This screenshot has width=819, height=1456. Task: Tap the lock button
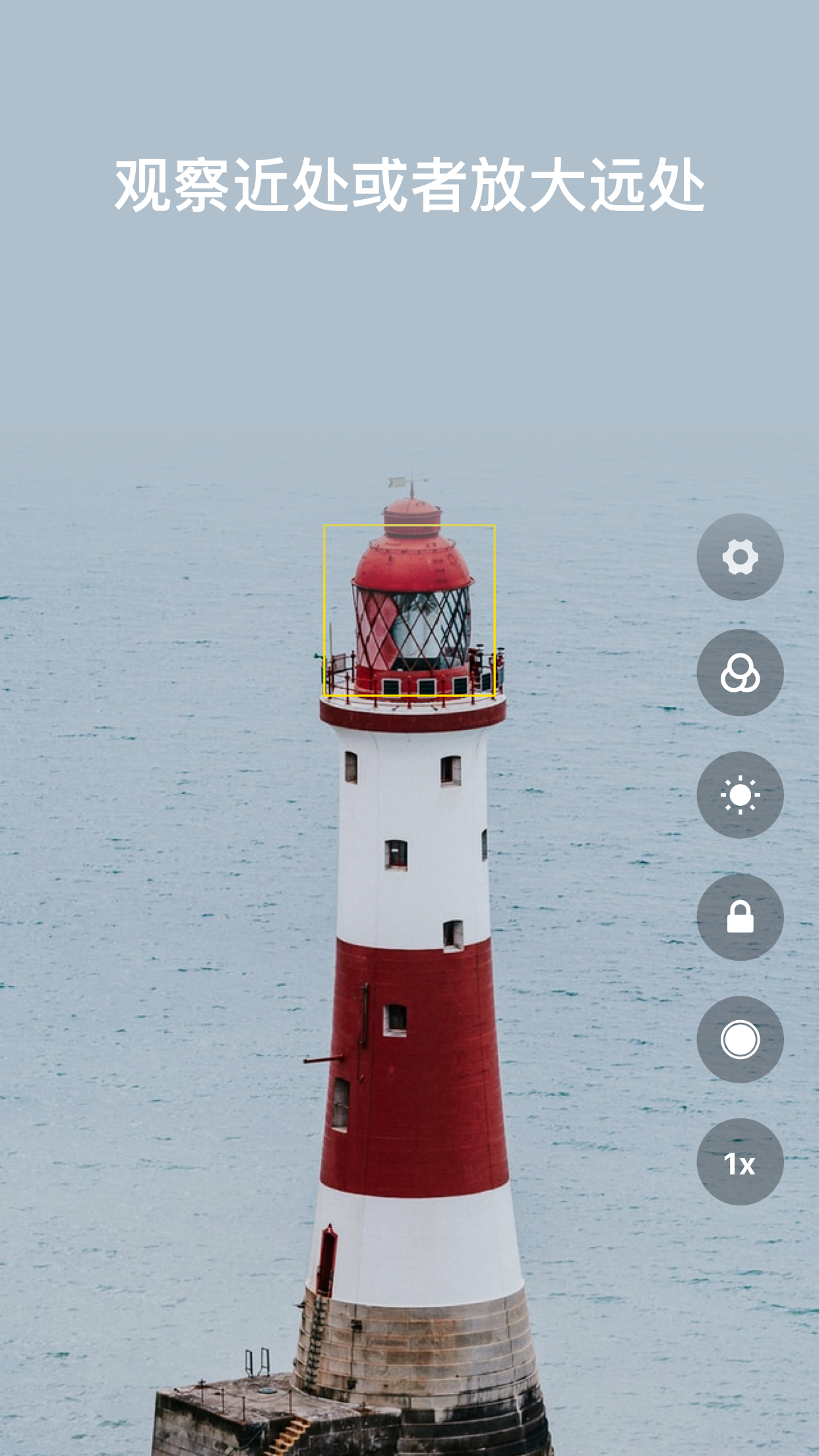740,917
